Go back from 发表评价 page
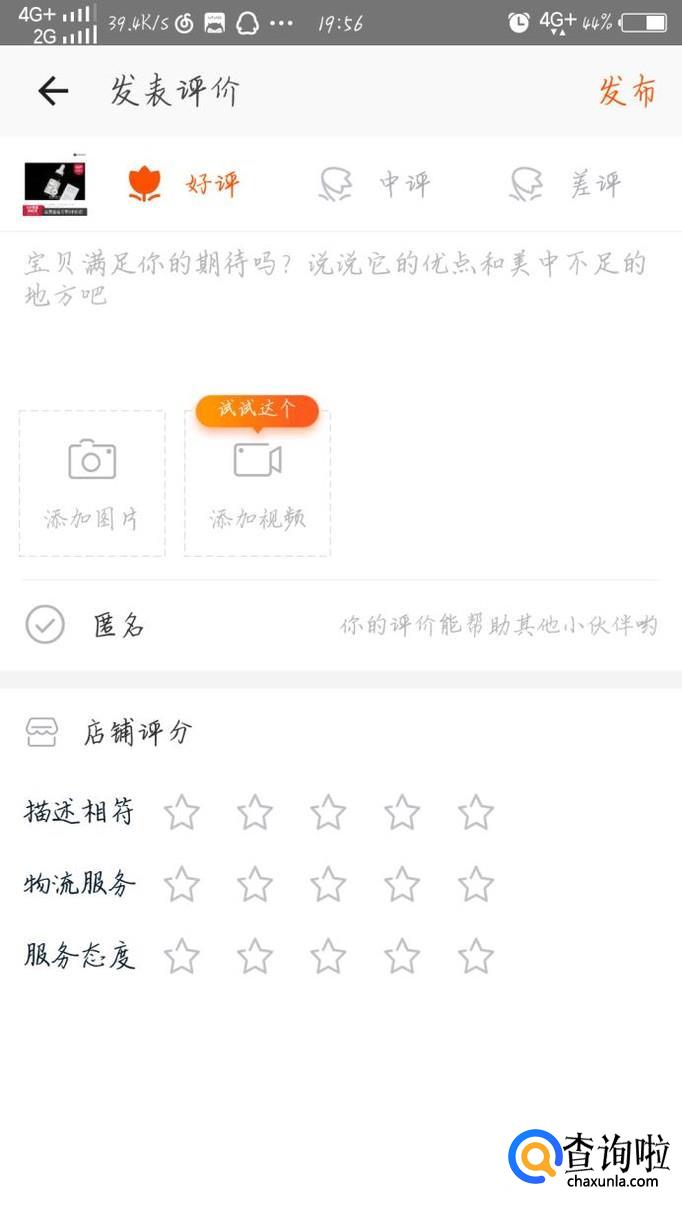682x1212 pixels. pyautogui.click(x=53, y=91)
